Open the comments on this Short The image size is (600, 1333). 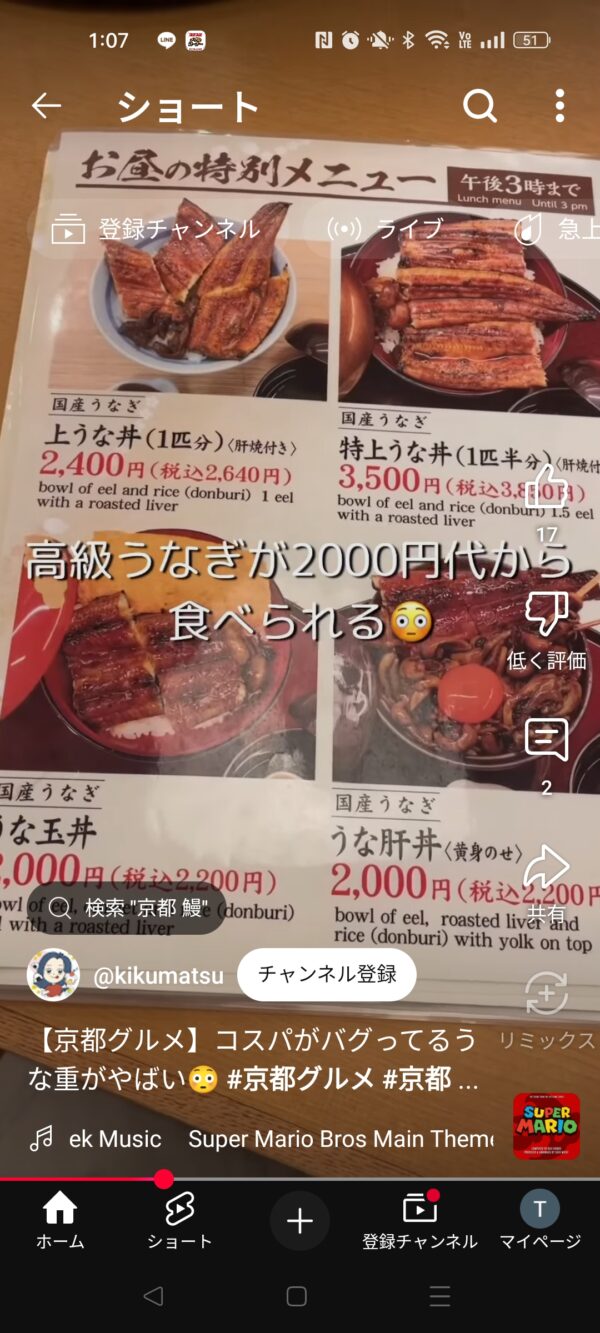coord(547,756)
